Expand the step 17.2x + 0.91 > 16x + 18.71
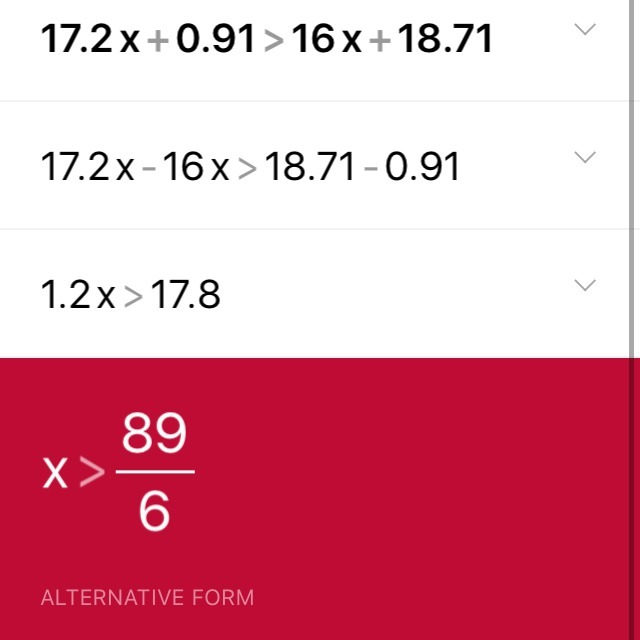This screenshot has width=640, height=640. click(586, 30)
